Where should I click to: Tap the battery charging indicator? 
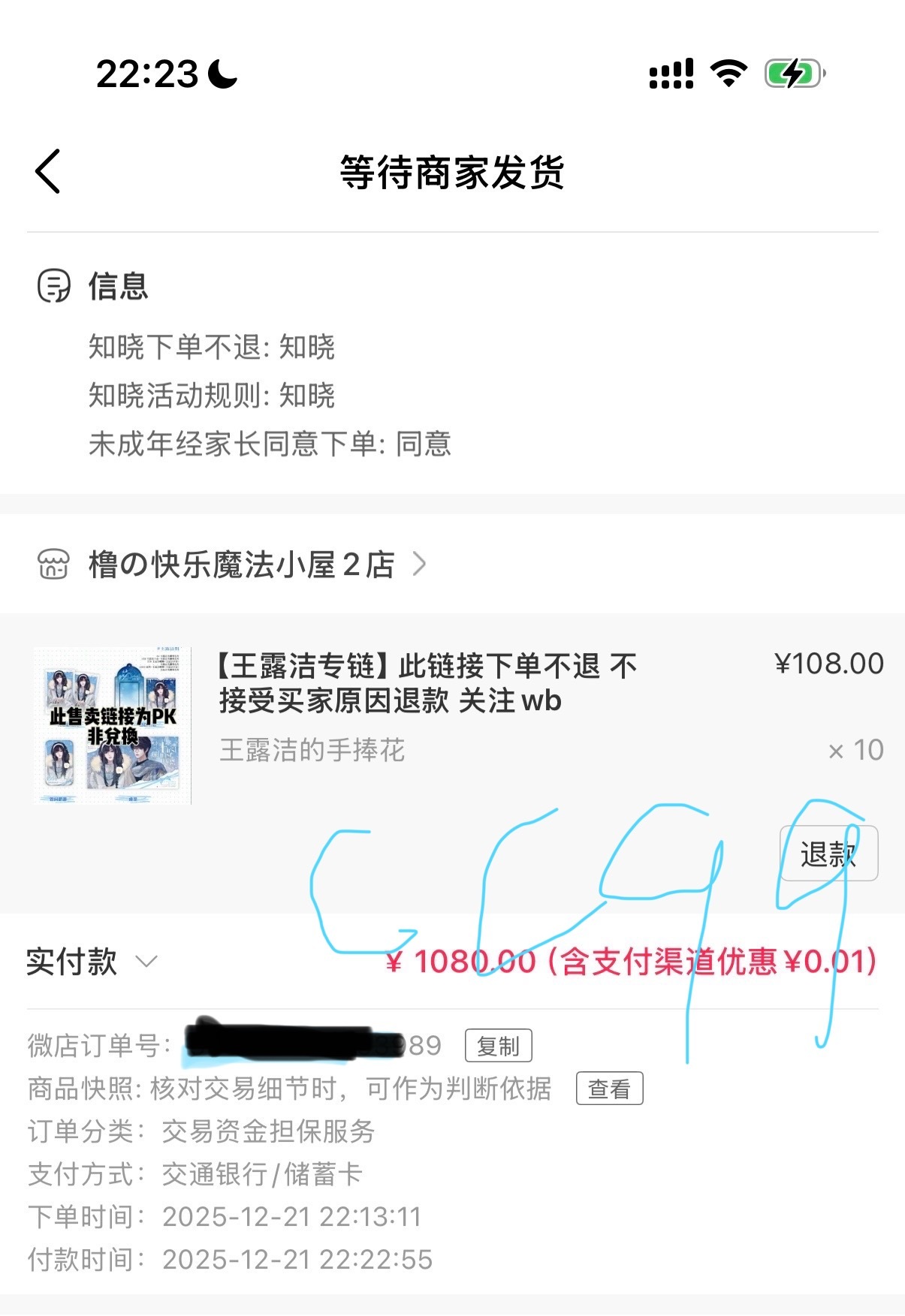(792, 71)
